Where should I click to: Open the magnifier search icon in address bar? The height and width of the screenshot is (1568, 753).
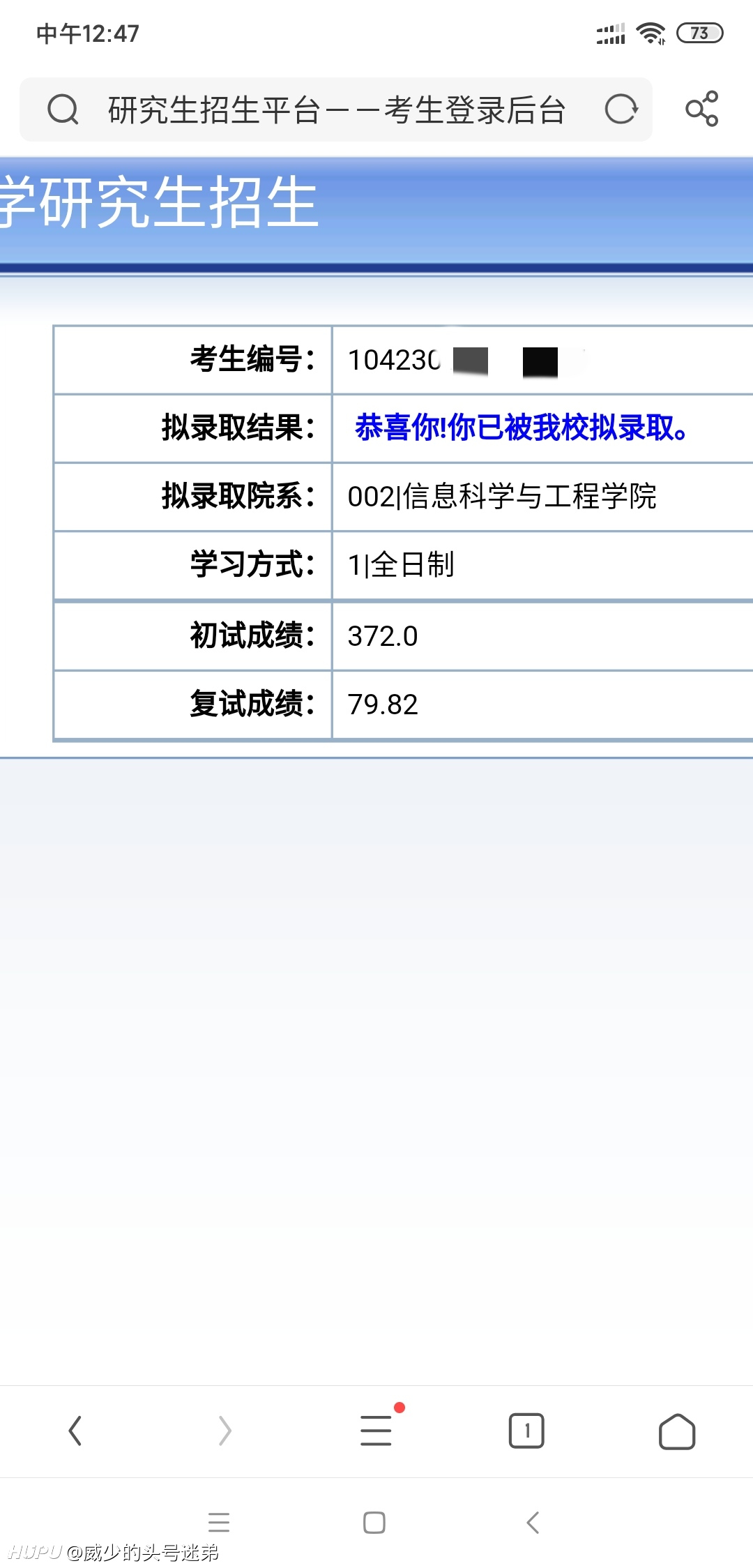[63, 110]
